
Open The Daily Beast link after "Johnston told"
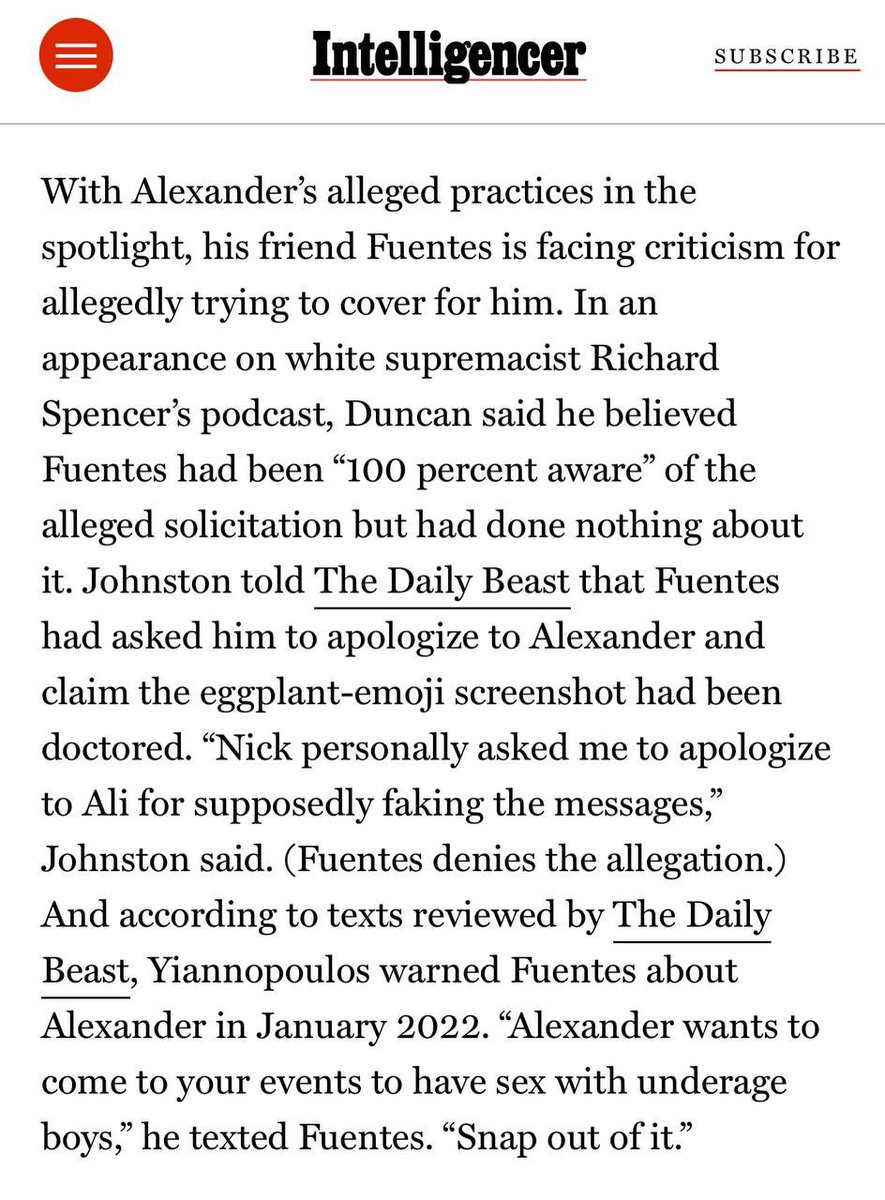442,580
